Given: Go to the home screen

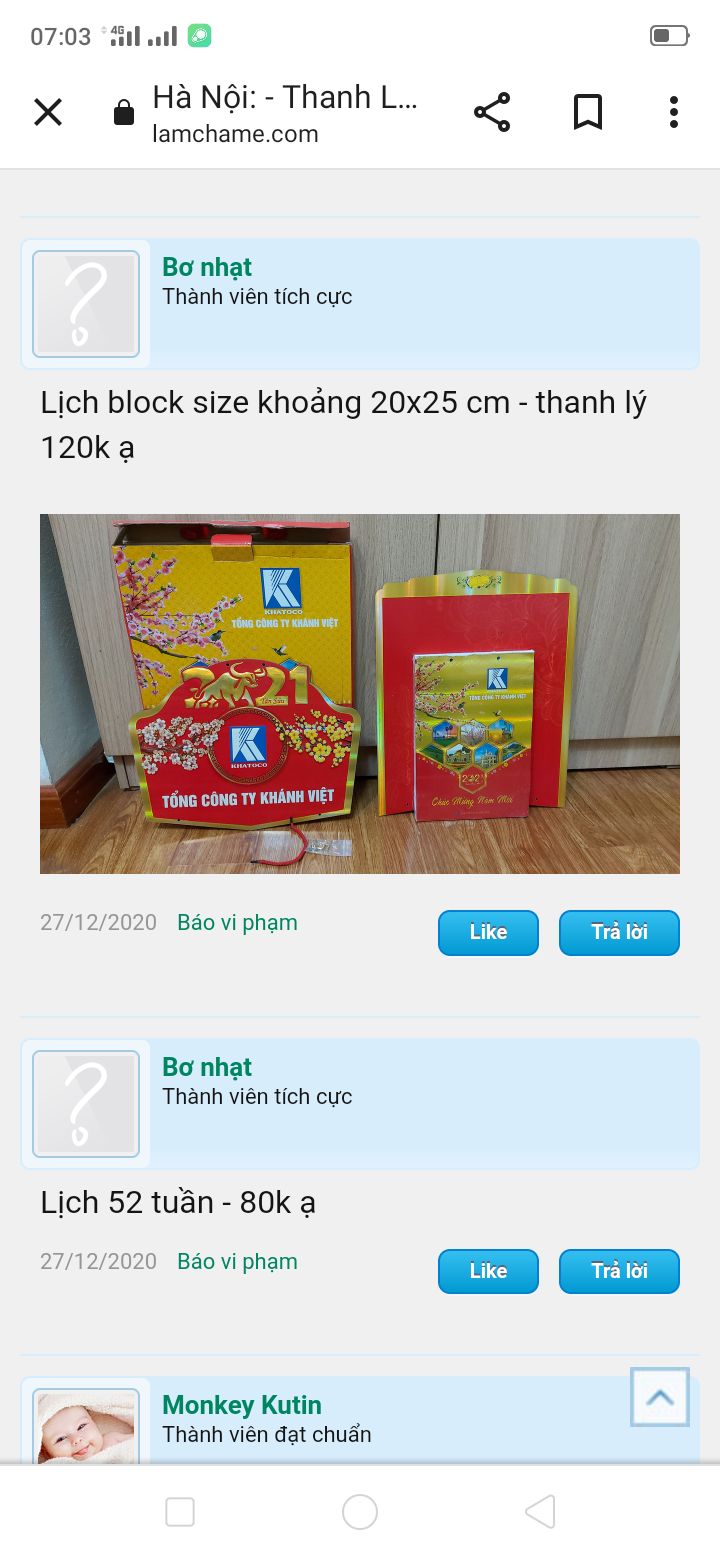Looking at the screenshot, I should click(x=360, y=1511).
